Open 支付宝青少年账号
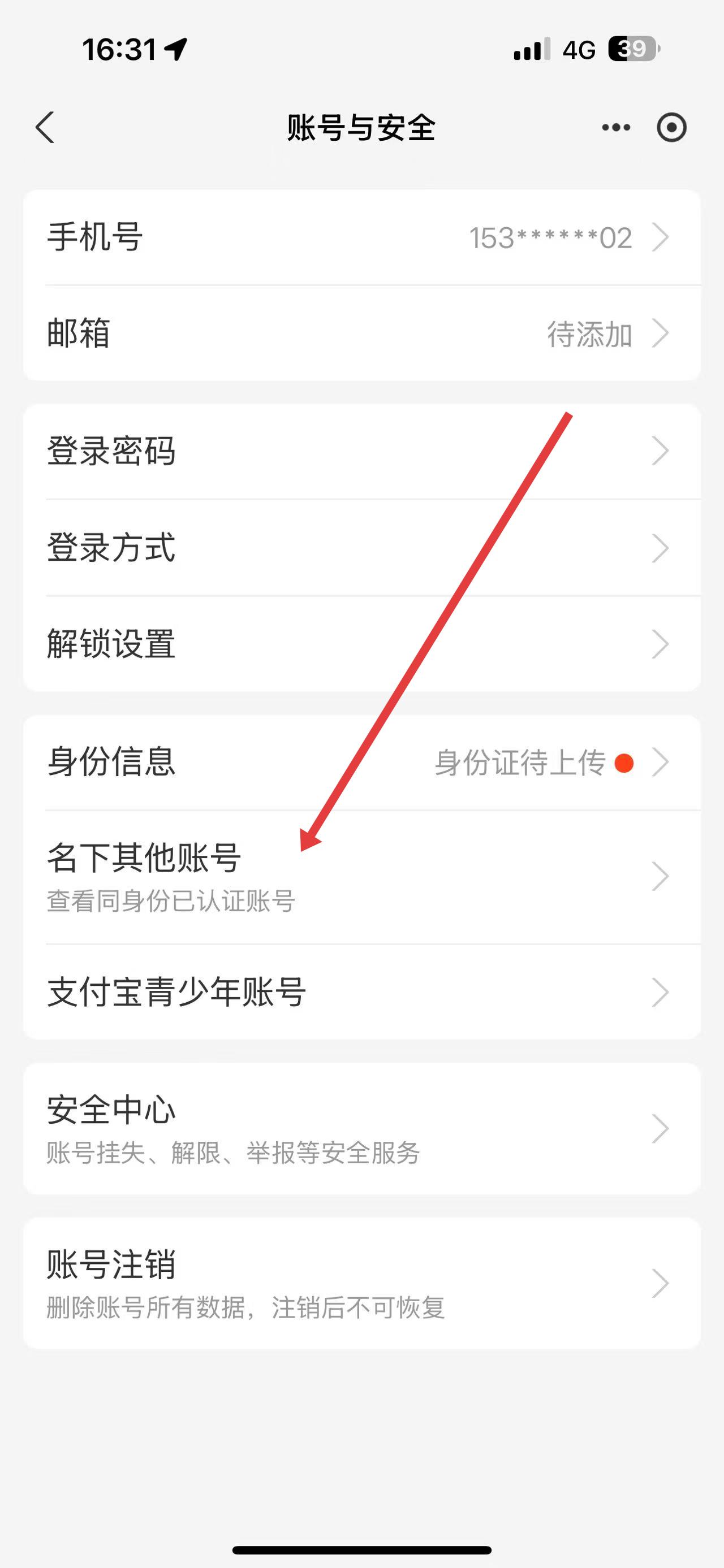Viewport: 724px width, 1568px height. 361,992
